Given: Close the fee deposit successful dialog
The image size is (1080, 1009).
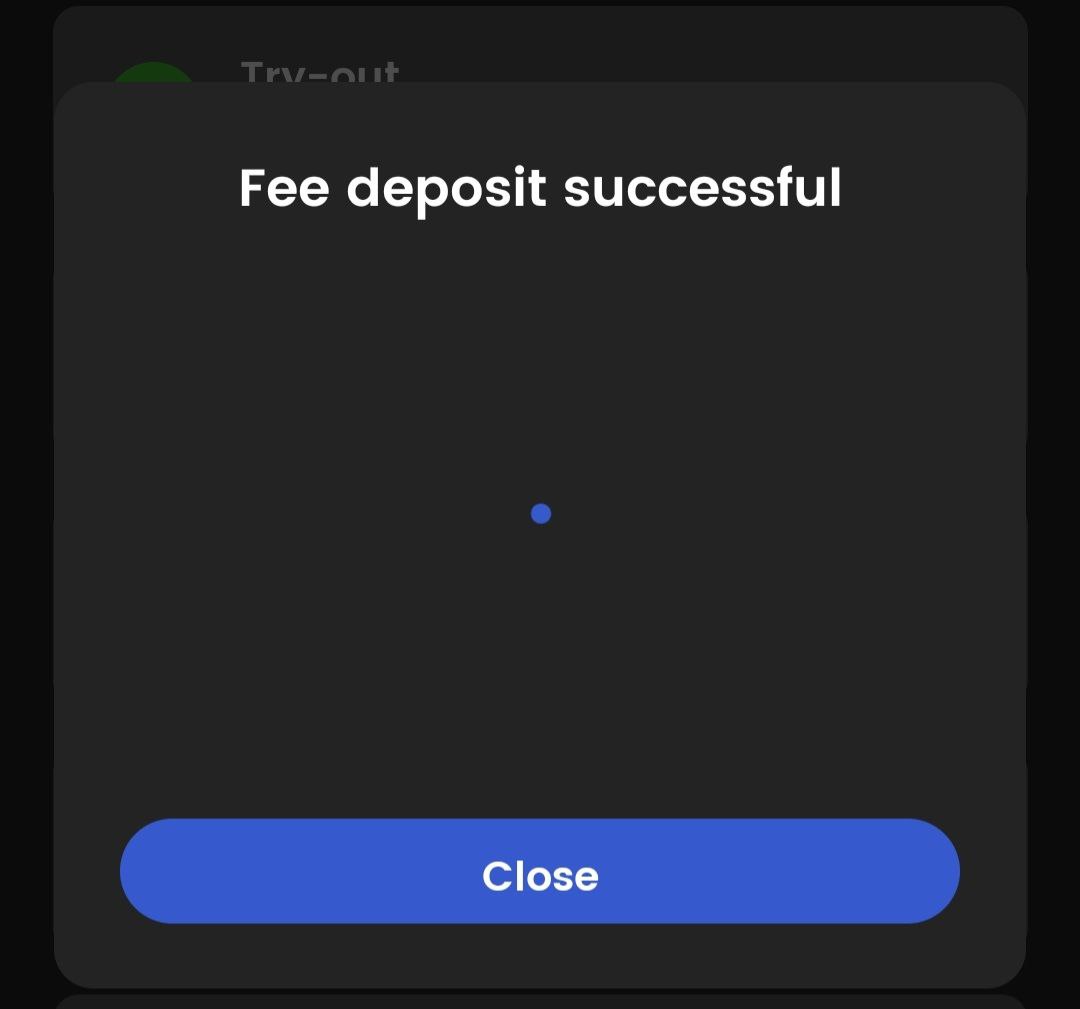Looking at the screenshot, I should tap(540, 872).
